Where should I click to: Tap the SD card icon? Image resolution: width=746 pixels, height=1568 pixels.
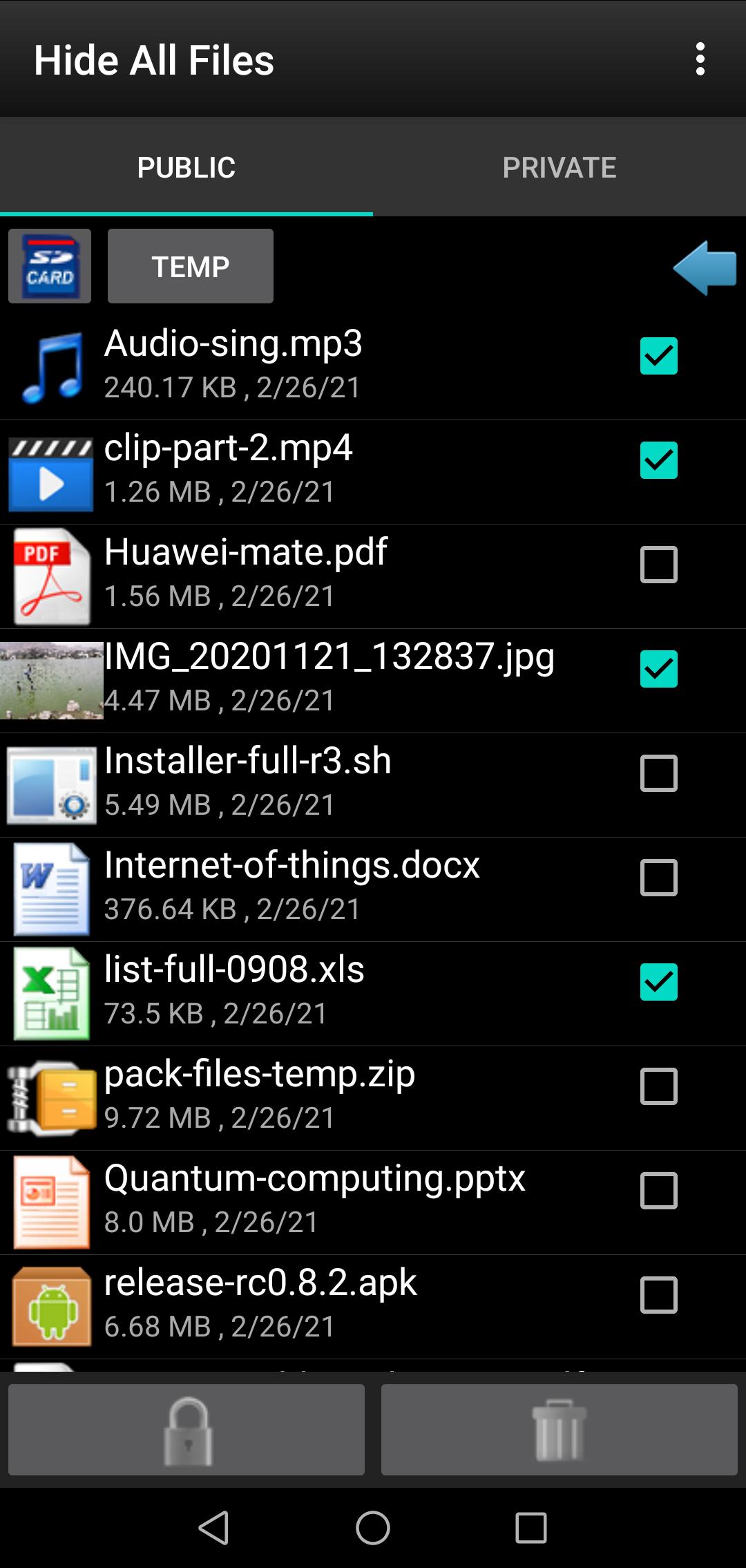(x=50, y=266)
